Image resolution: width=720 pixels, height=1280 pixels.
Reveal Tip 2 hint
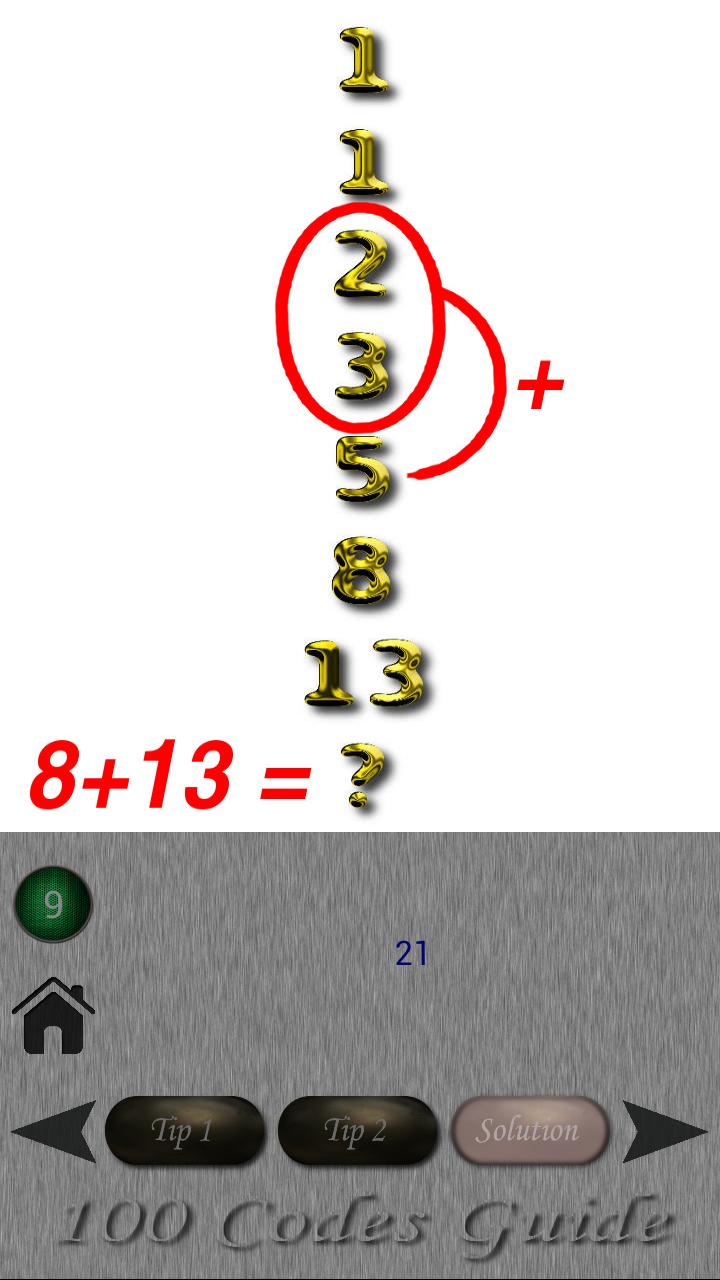click(x=357, y=1131)
